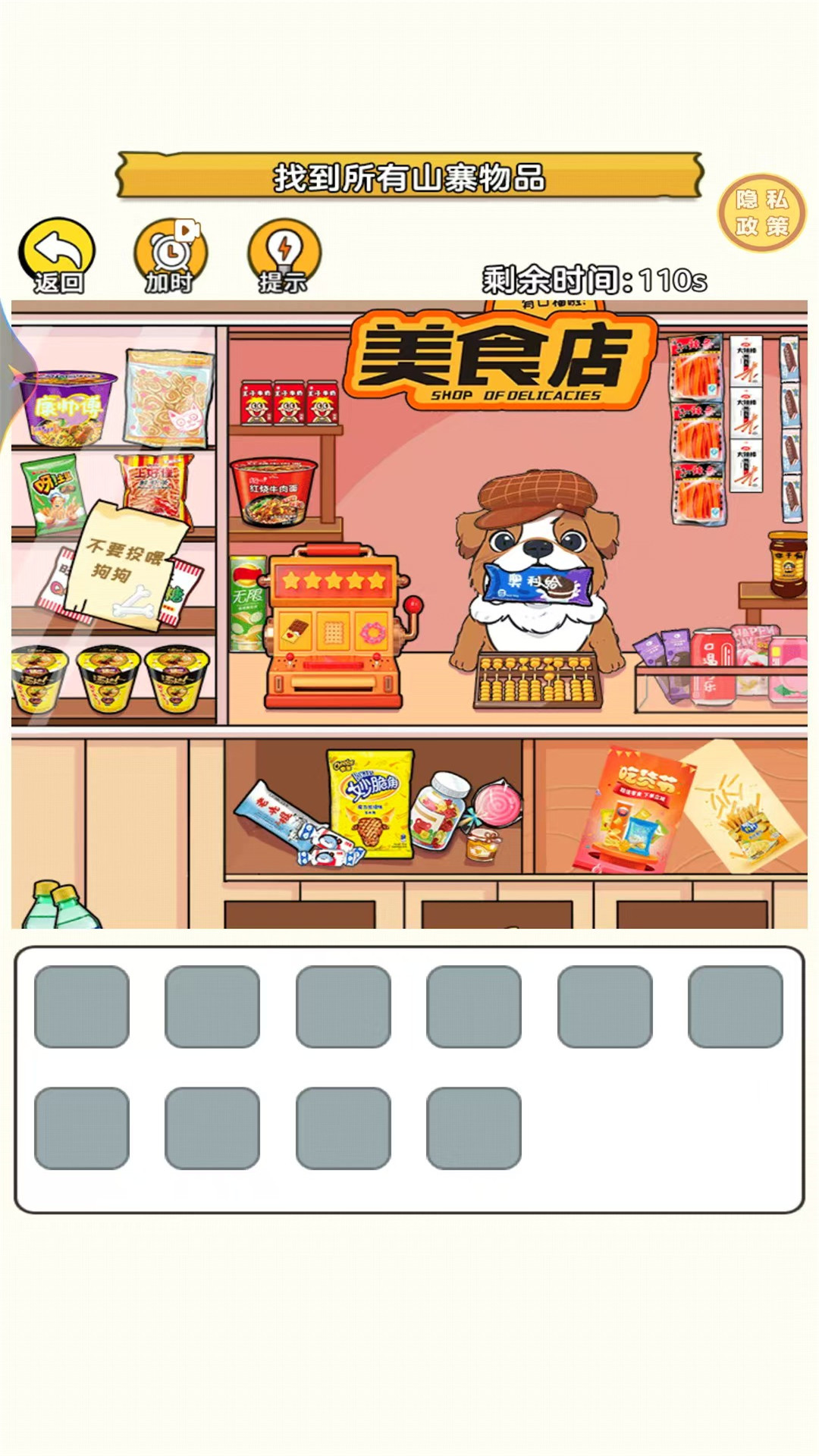Tap the 不要投喂狗狗 paper note
The height and width of the screenshot is (1456, 819).
(125, 563)
